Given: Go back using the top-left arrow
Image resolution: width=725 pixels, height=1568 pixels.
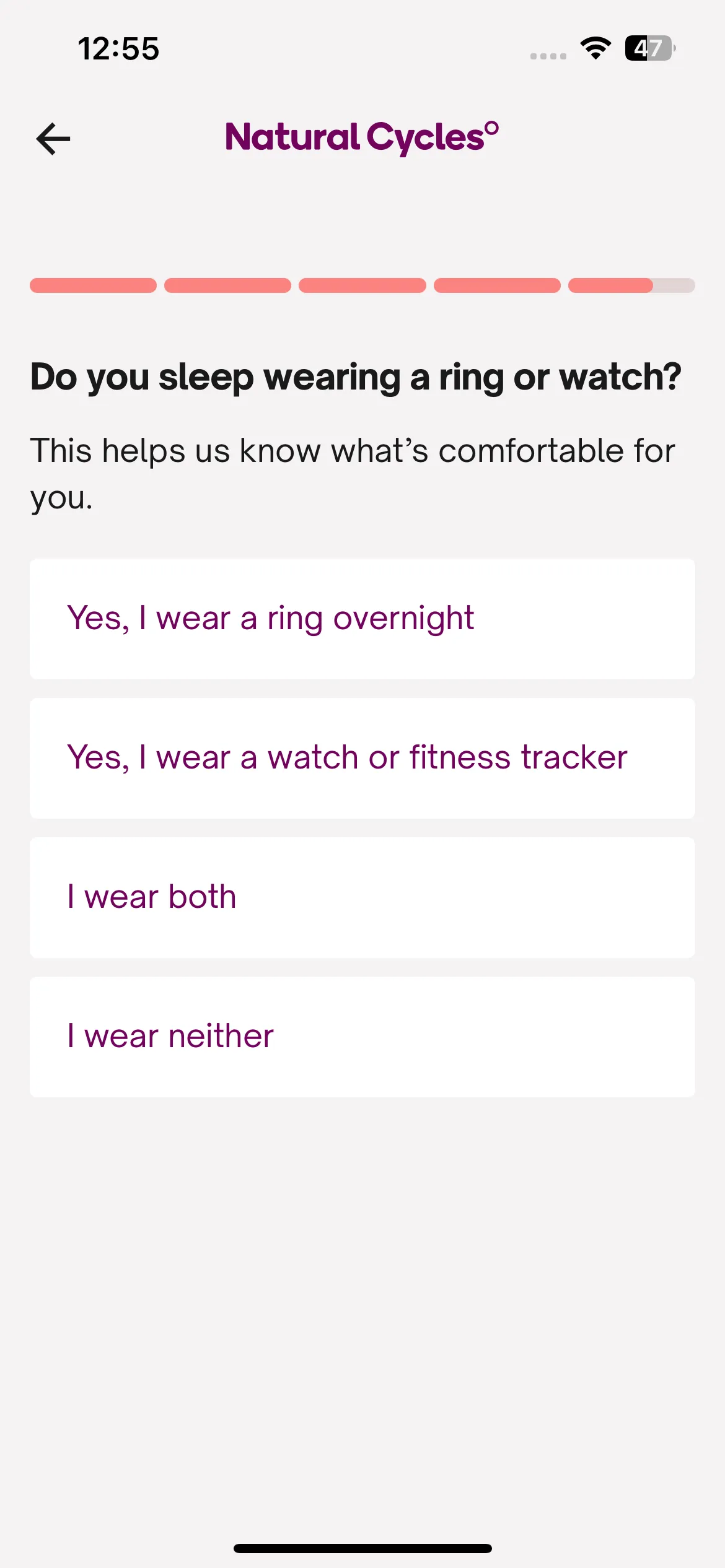Looking at the screenshot, I should pyautogui.click(x=53, y=139).
